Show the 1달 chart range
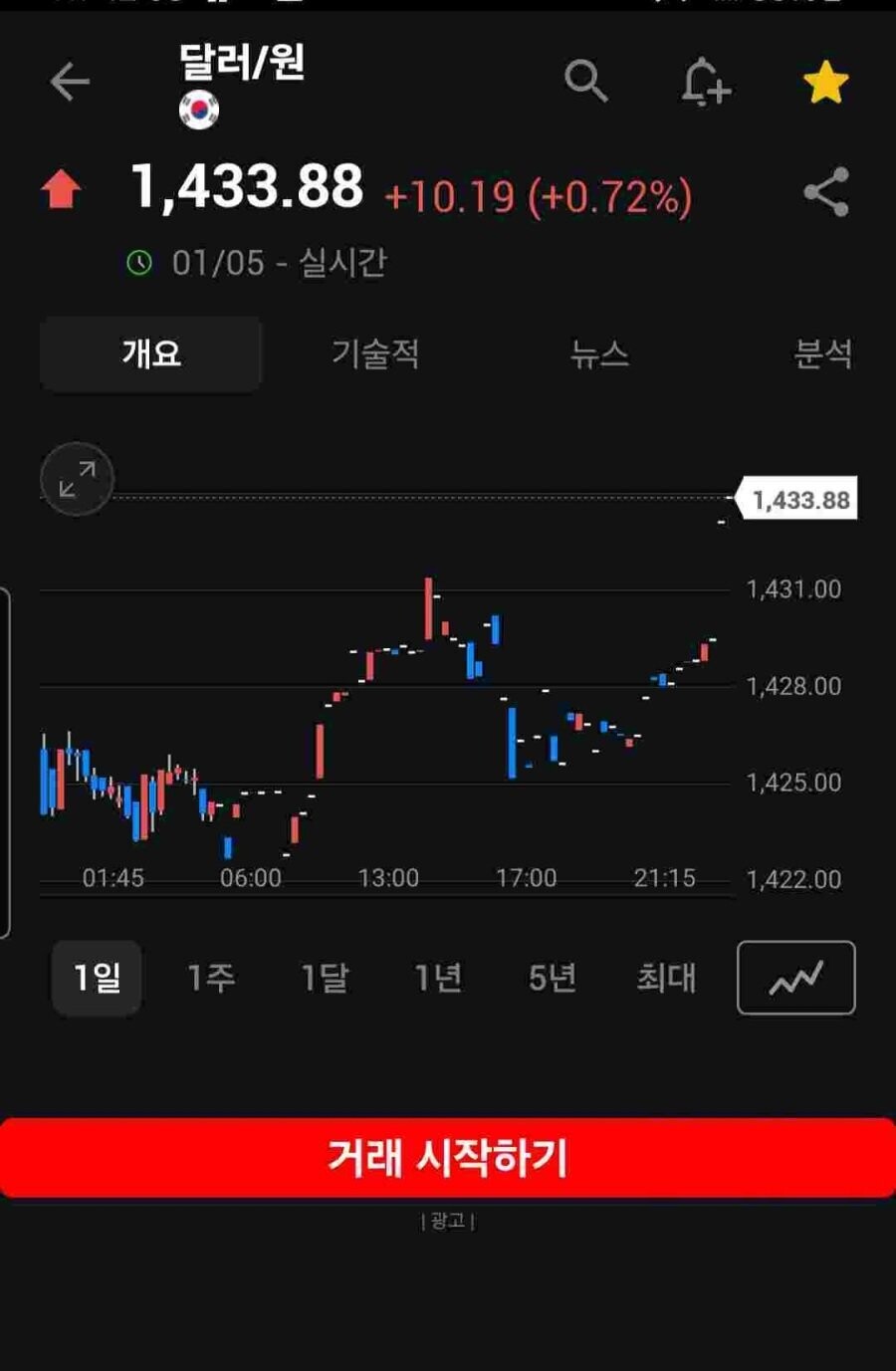 (x=325, y=978)
